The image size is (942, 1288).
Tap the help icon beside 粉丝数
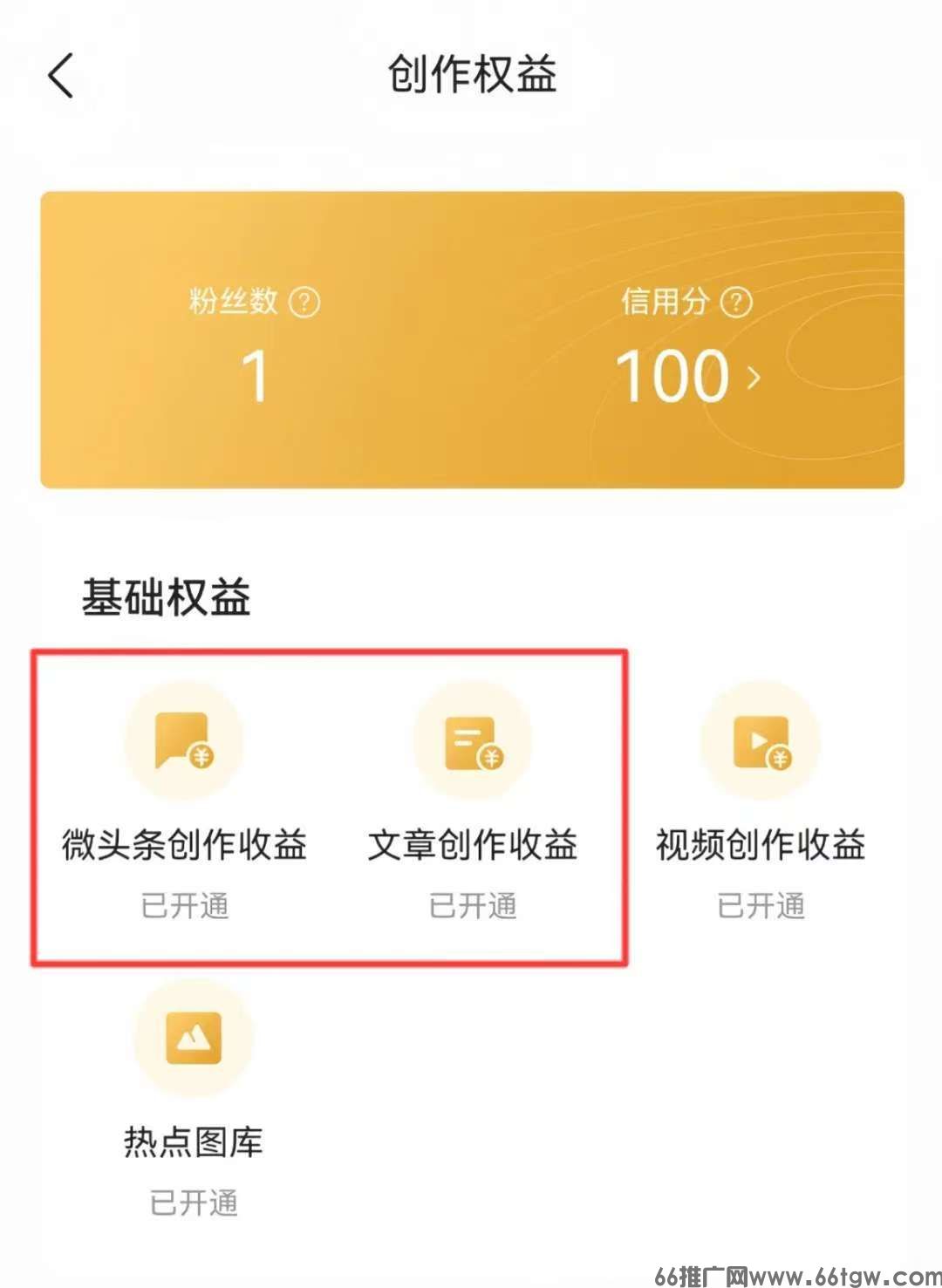pyautogui.click(x=304, y=301)
